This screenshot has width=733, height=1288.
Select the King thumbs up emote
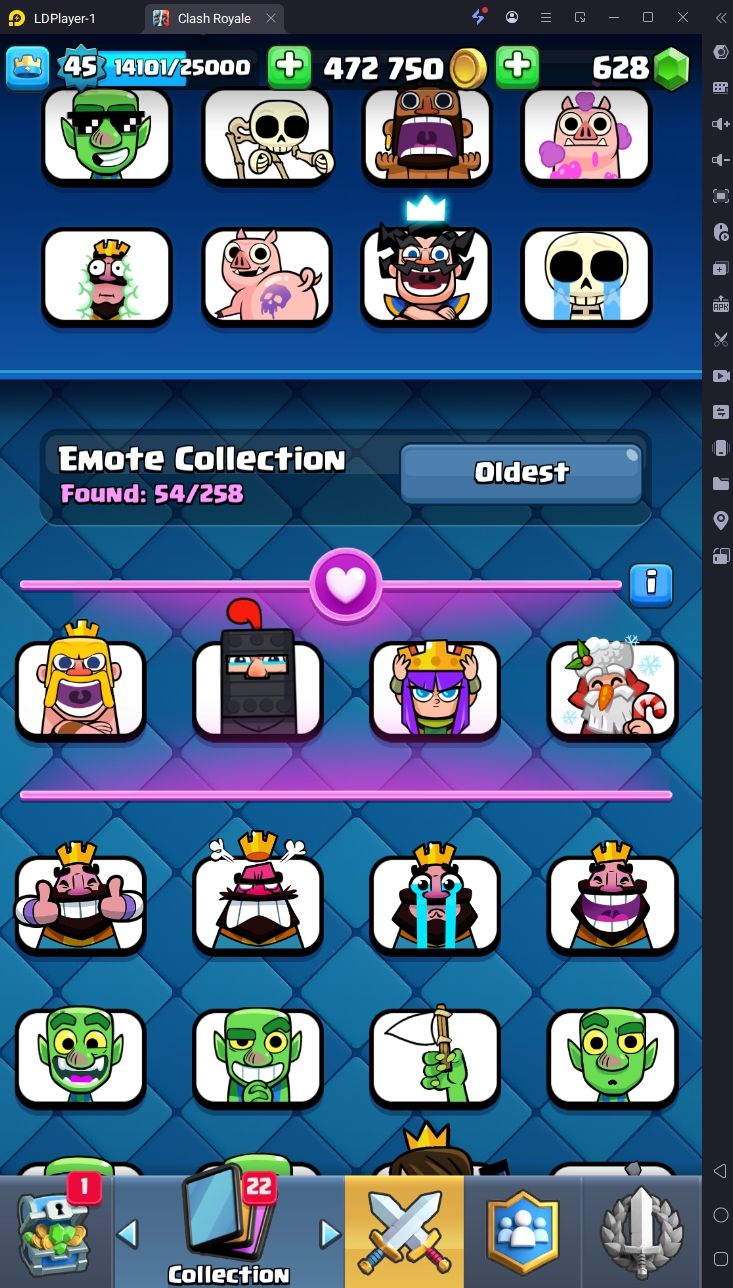tap(80, 902)
